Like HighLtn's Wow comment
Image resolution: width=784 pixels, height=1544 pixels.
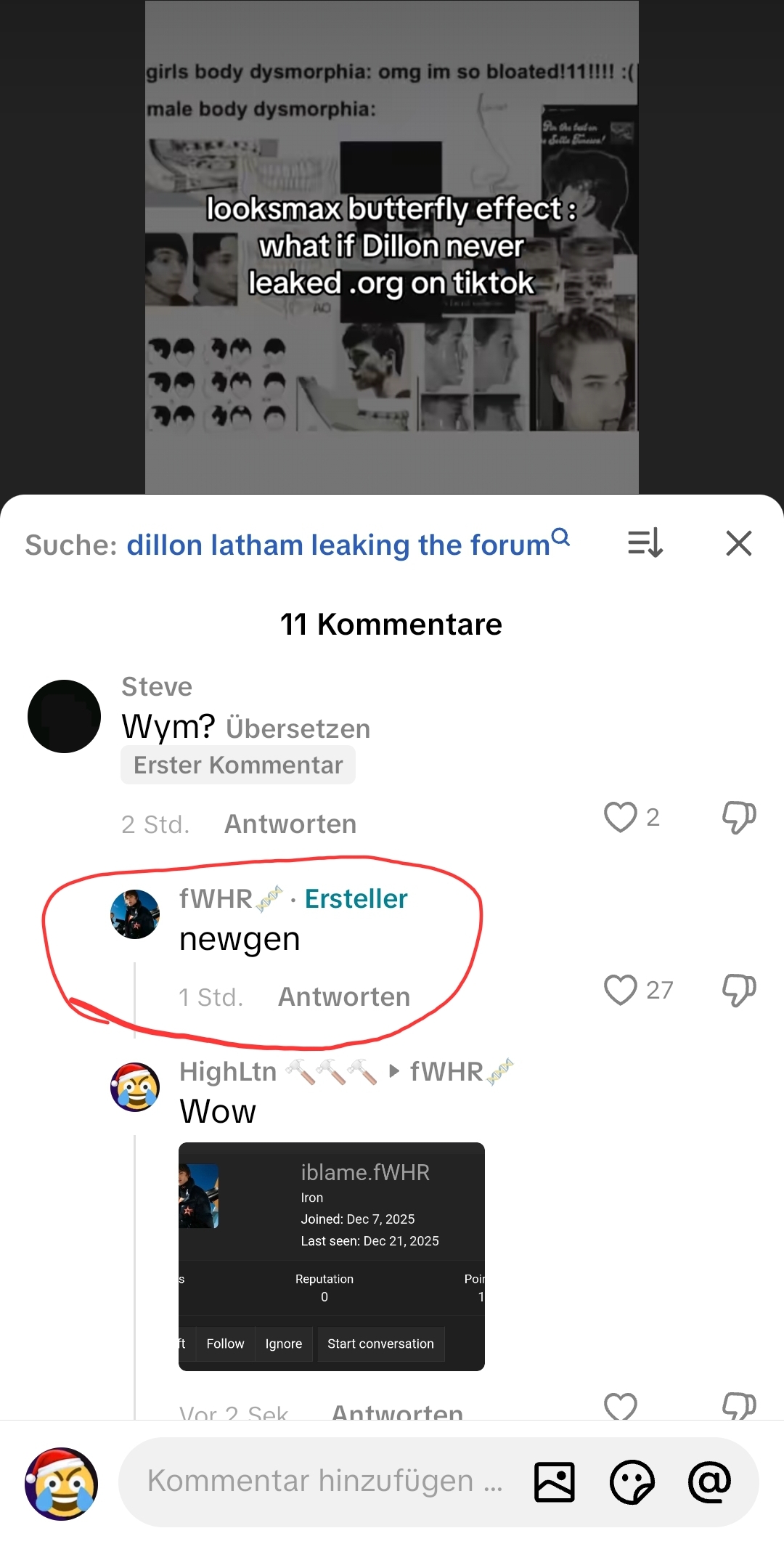pyautogui.click(x=621, y=1406)
